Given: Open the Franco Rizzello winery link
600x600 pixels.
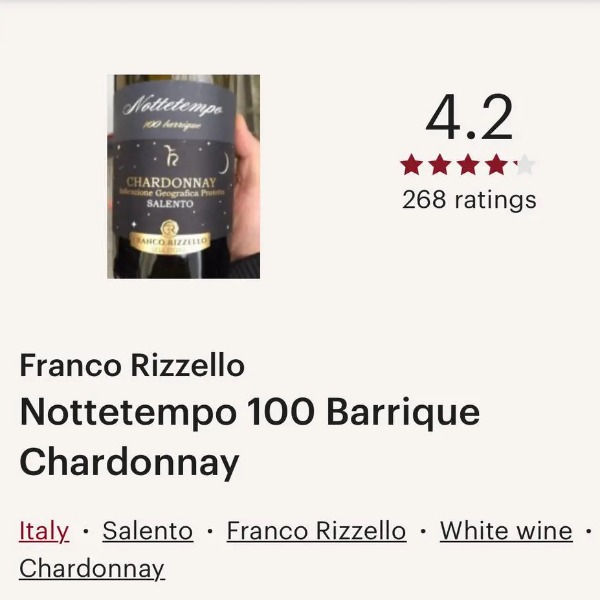Looking at the screenshot, I should pyautogui.click(x=316, y=531).
